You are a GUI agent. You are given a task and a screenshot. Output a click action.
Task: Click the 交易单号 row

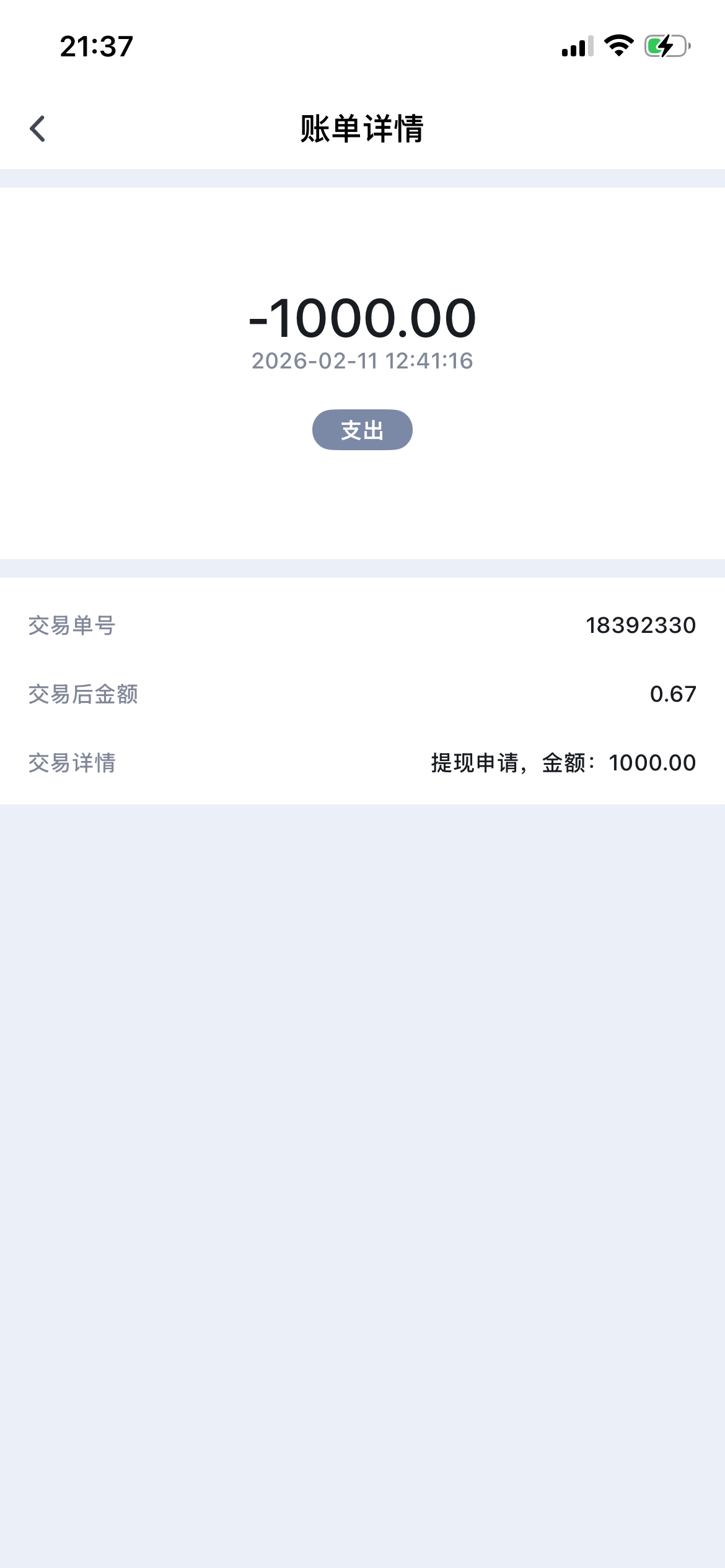pyautogui.click(x=362, y=627)
